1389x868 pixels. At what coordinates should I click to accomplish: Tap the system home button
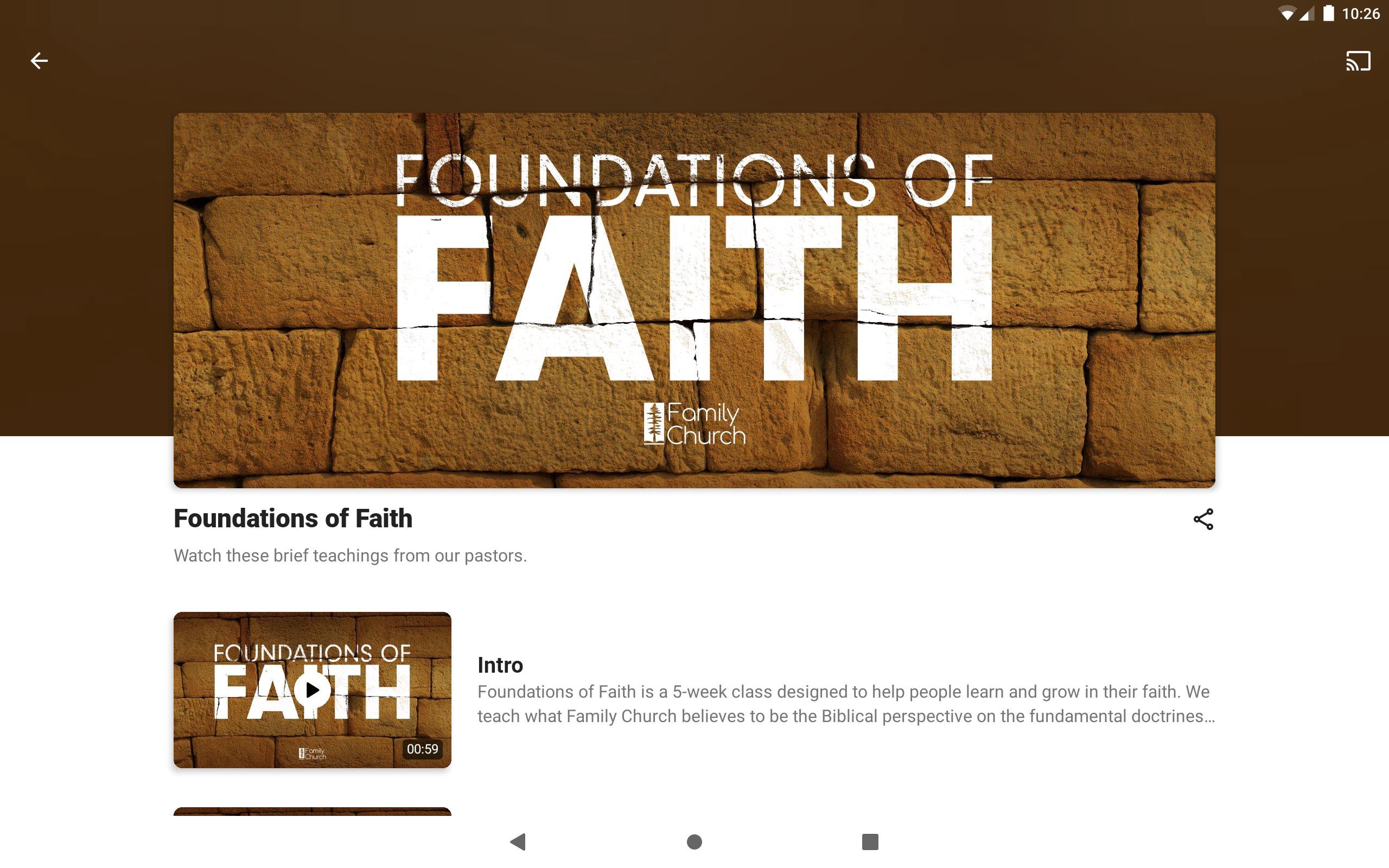[694, 841]
